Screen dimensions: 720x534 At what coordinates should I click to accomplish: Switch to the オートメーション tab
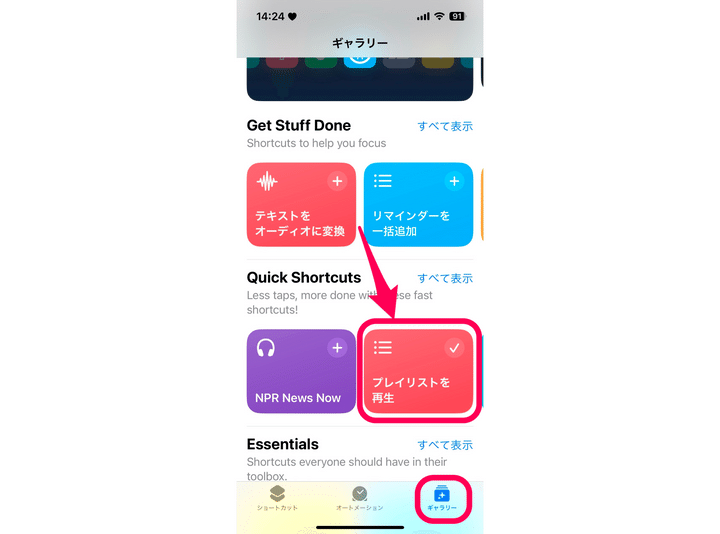point(359,498)
